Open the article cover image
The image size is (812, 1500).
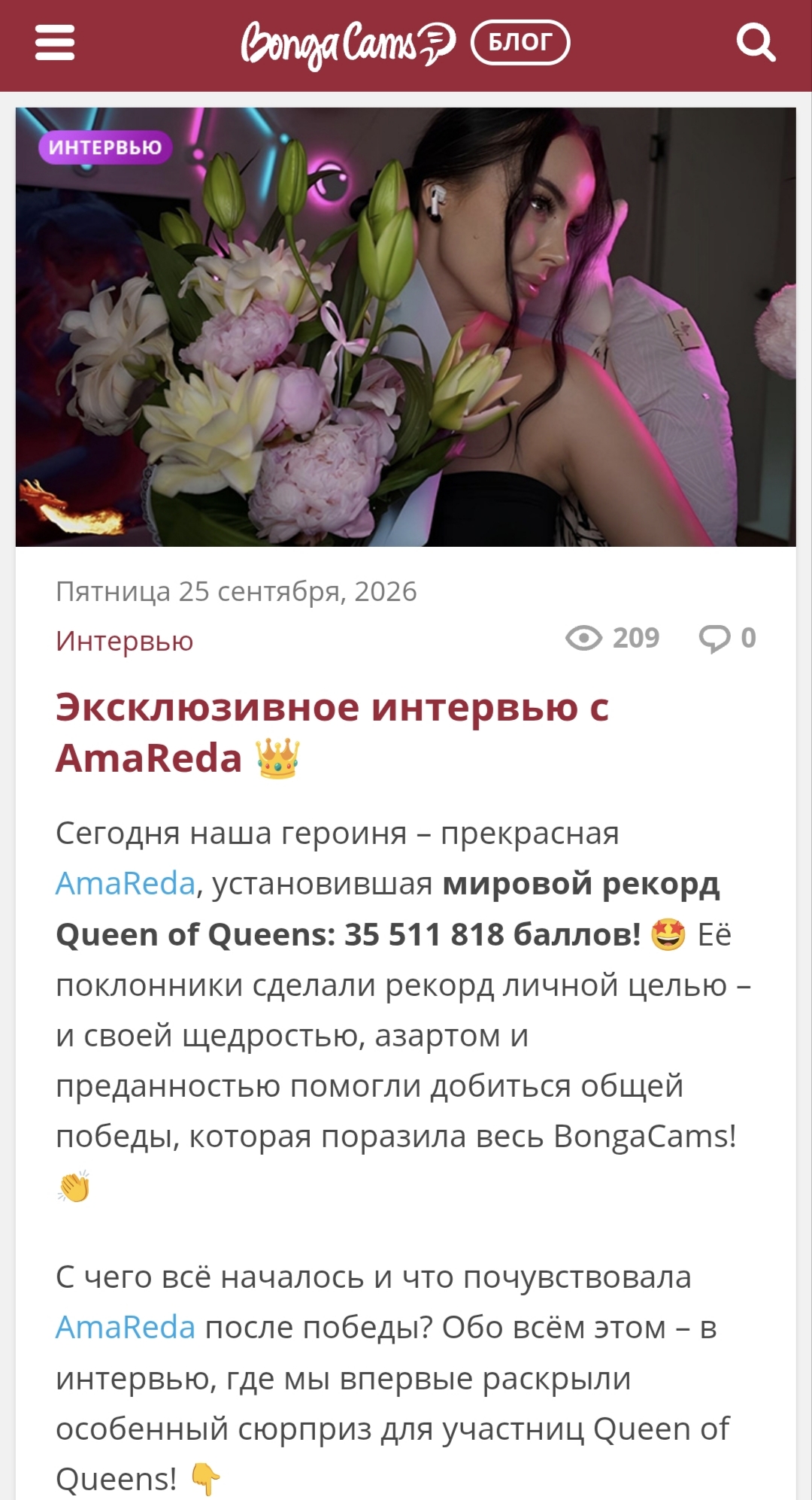[406, 326]
